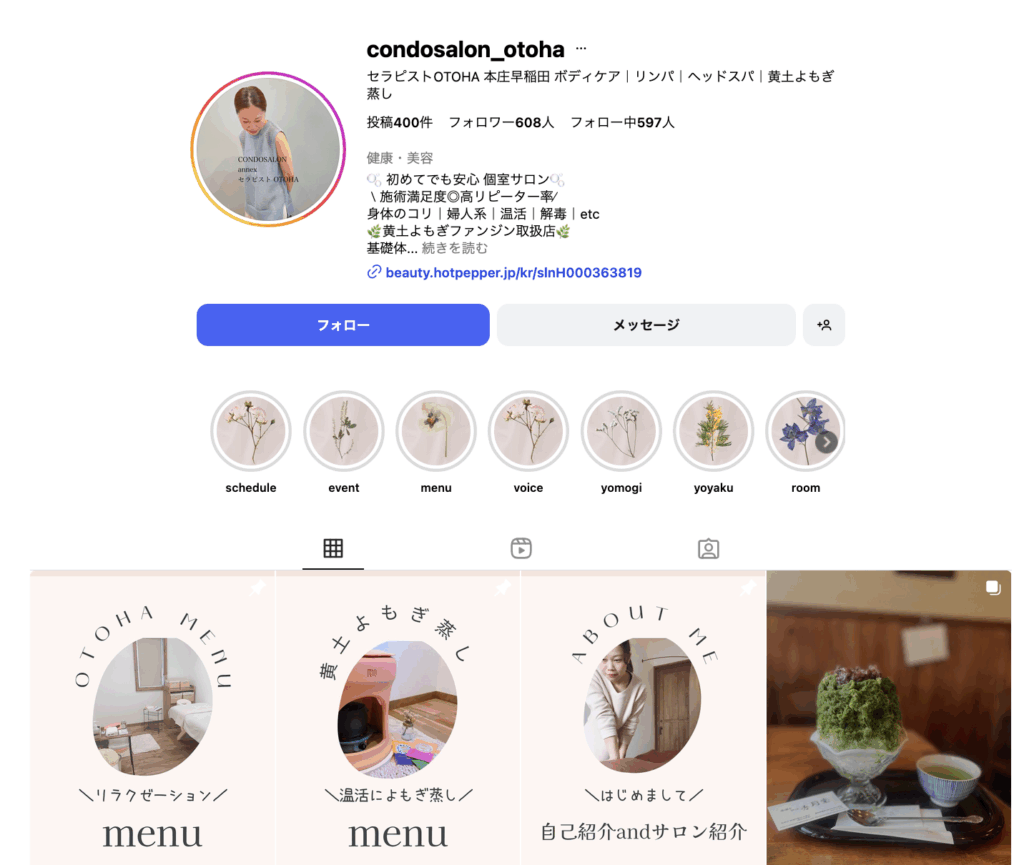Switch to the tagged posts tab
Viewport: 1024px width, 865px height.
tap(708, 548)
